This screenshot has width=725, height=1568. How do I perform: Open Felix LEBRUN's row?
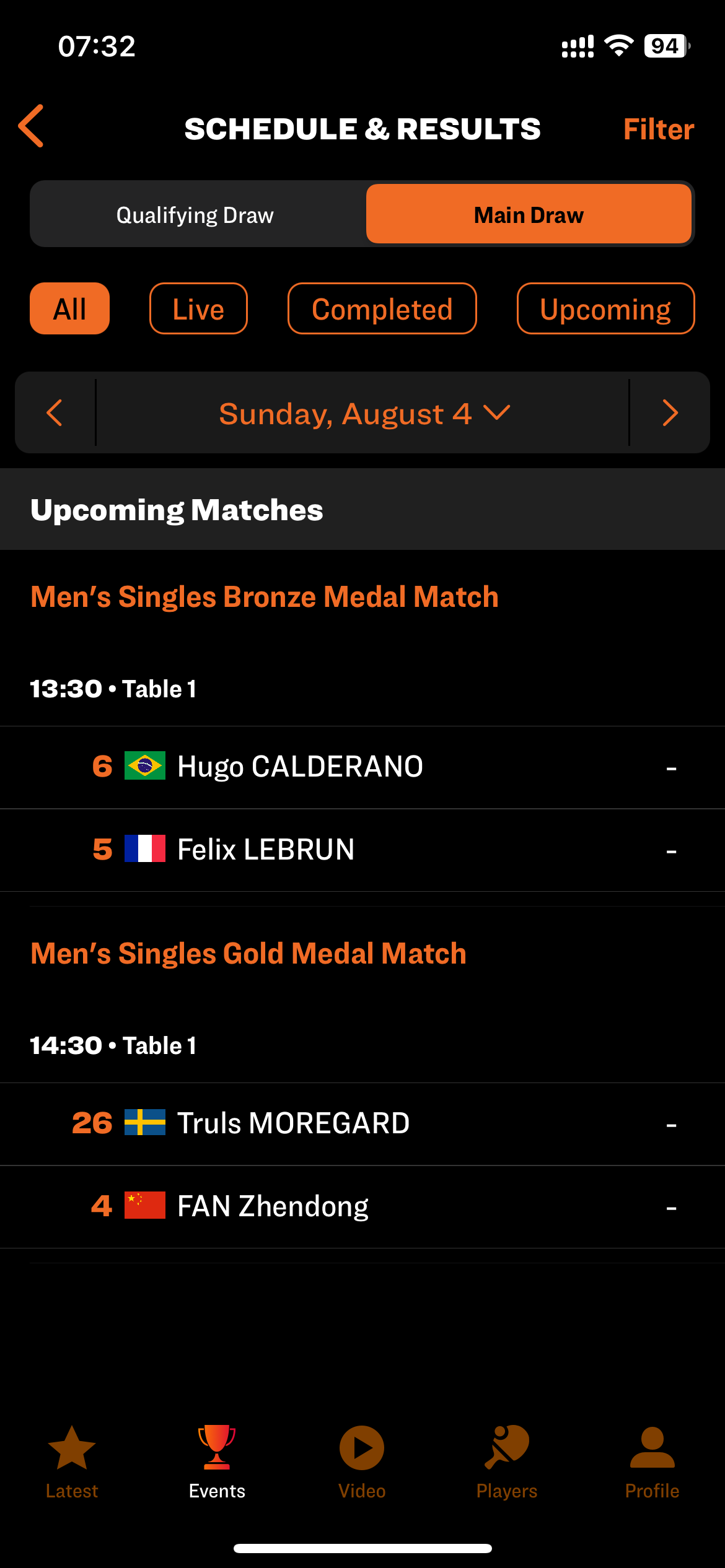362,850
